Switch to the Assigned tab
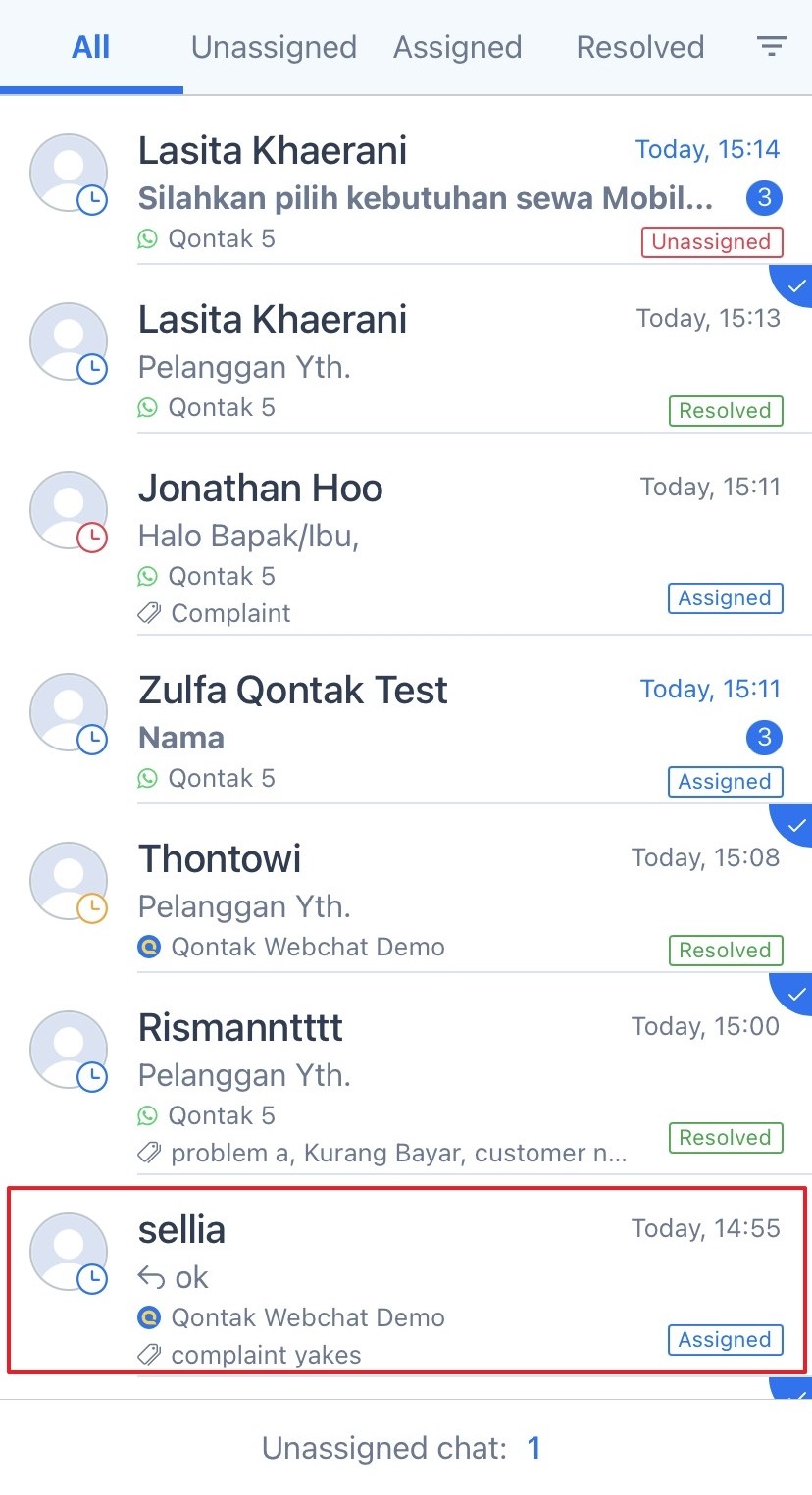Viewport: 812px width, 1495px height. pyautogui.click(x=458, y=47)
